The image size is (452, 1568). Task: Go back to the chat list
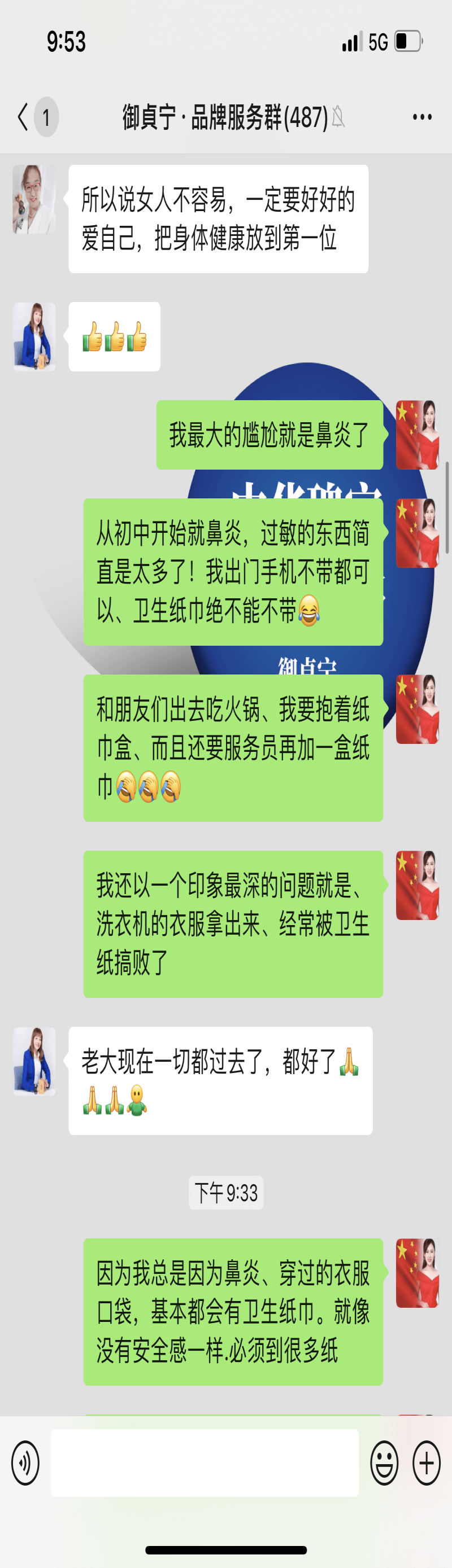(24, 117)
